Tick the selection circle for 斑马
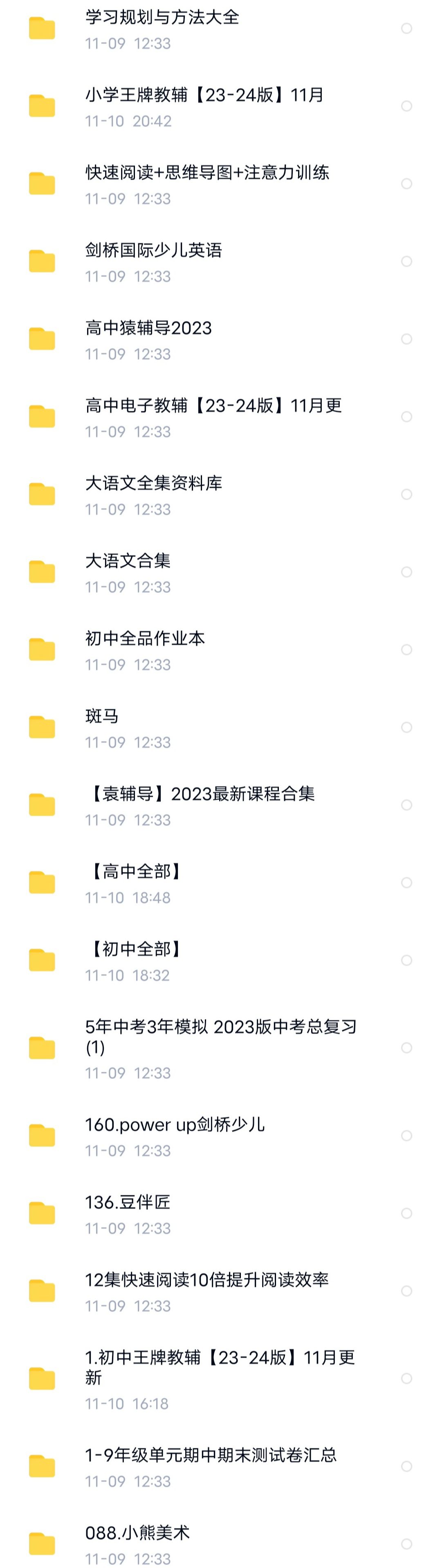Screen dimensions: 440x1568 tap(406, 728)
